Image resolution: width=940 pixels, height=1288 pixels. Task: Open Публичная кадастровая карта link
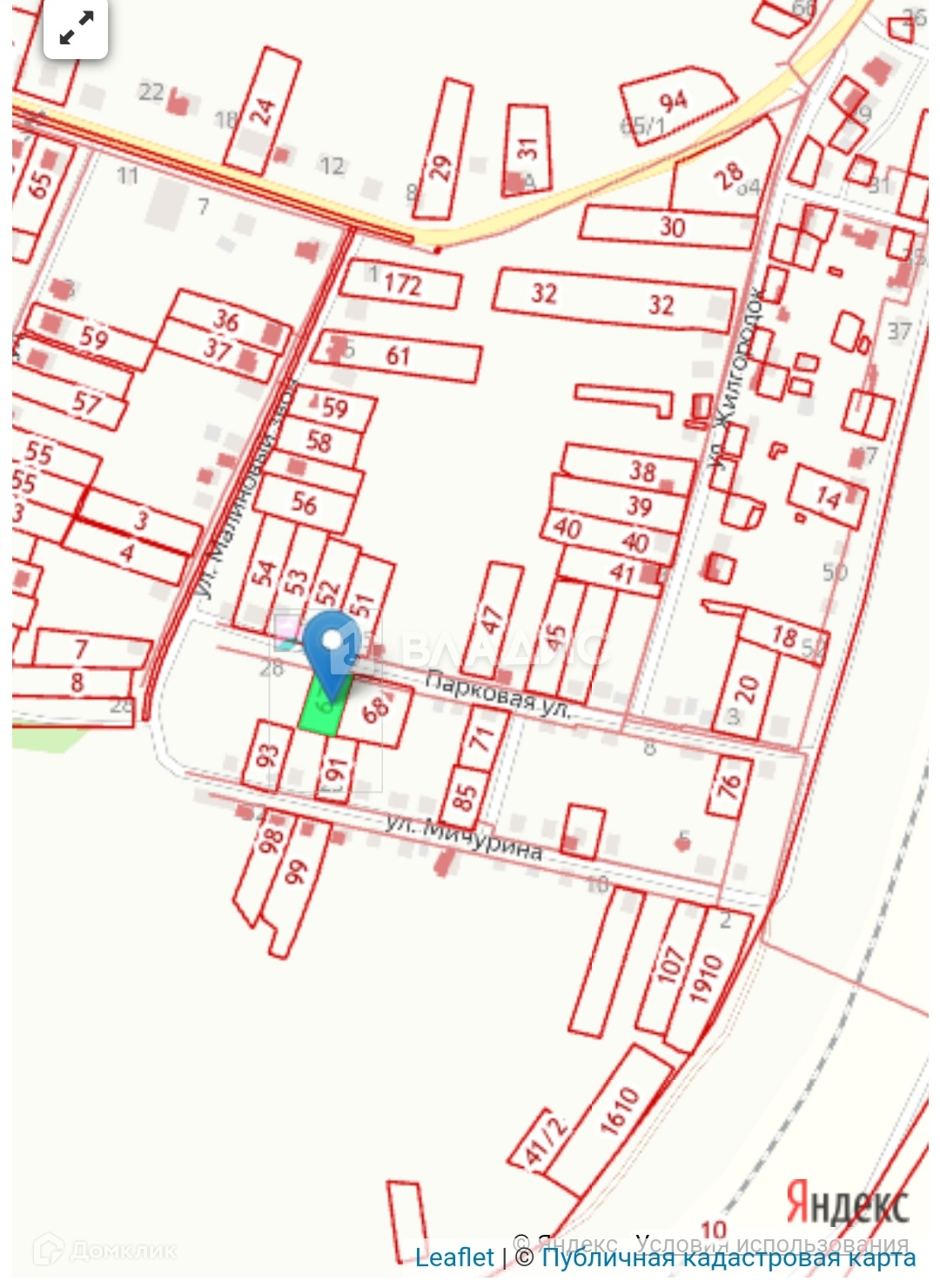tap(728, 1258)
